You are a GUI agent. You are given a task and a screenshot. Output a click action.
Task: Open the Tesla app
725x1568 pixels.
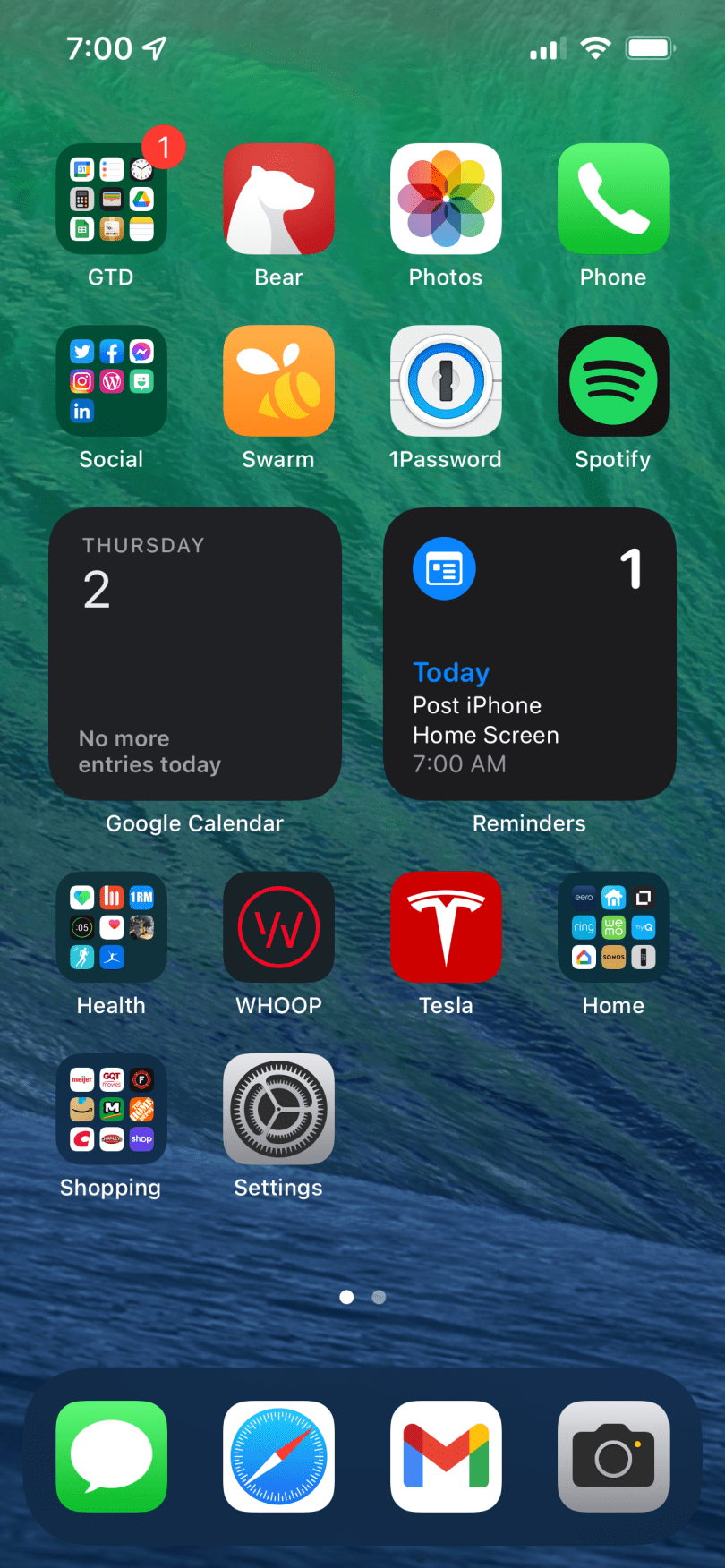446,927
